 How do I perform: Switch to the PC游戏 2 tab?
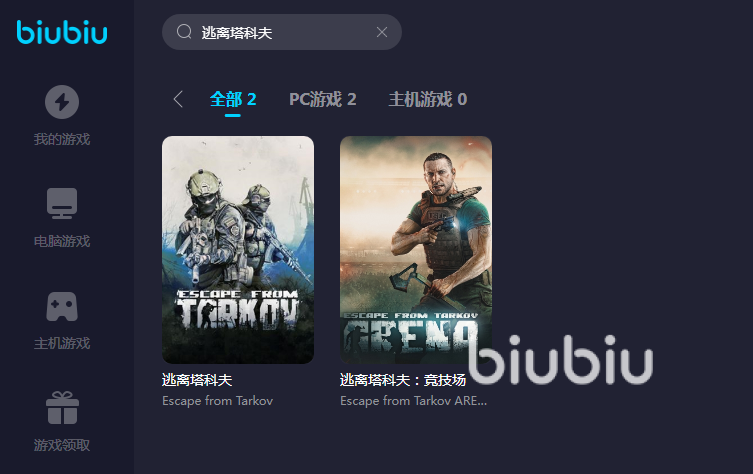(x=322, y=99)
